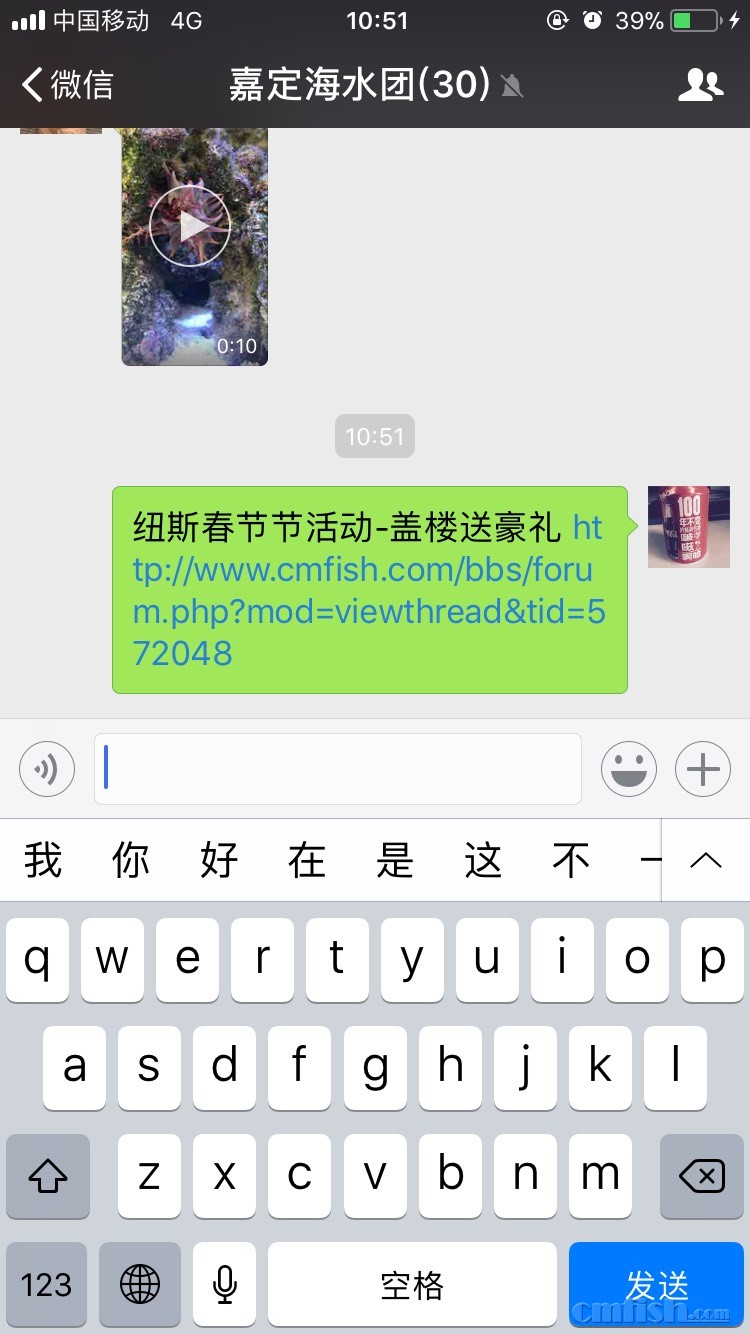Screen dimensions: 750x1334
Task: Tap the 发送 send key
Action: pos(657,1285)
